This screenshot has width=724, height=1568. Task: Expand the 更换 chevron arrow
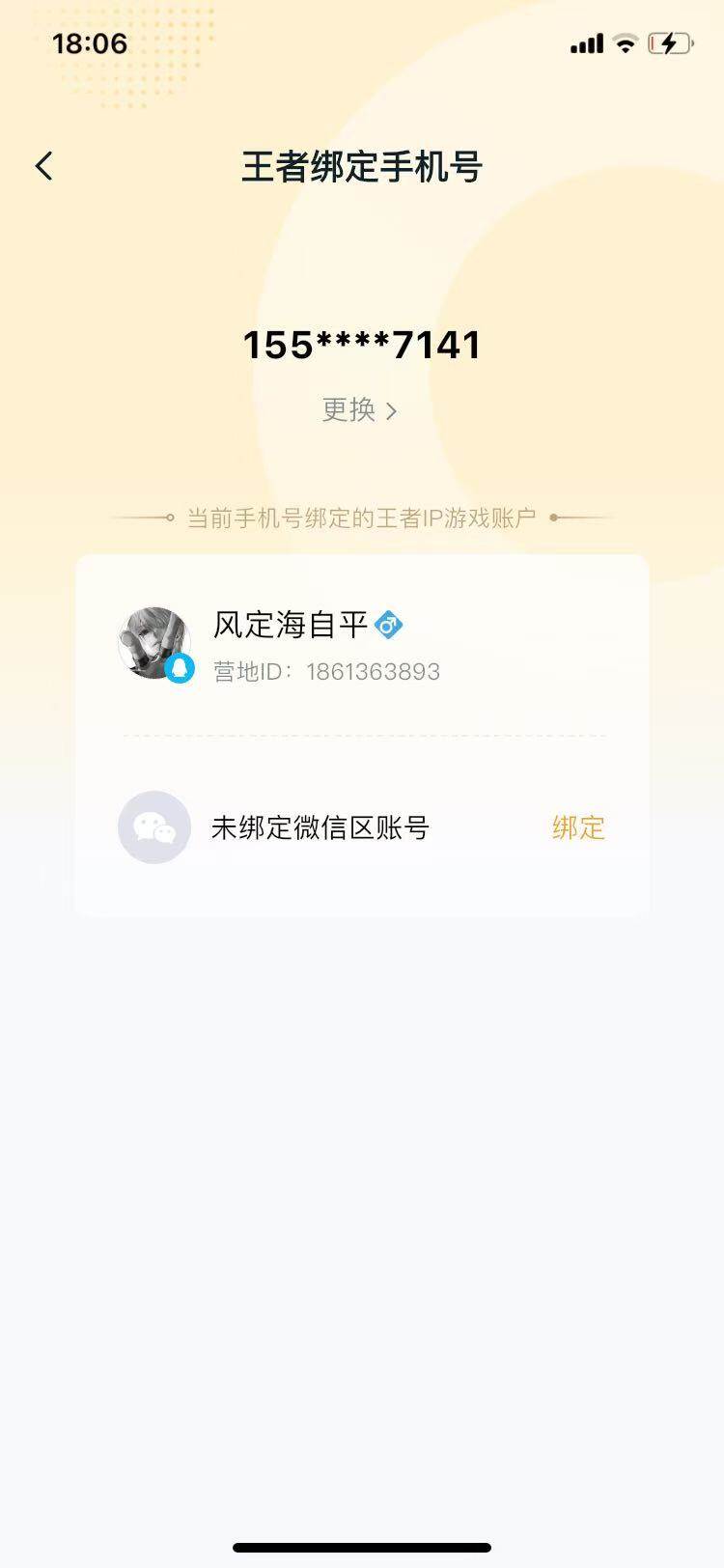(393, 409)
